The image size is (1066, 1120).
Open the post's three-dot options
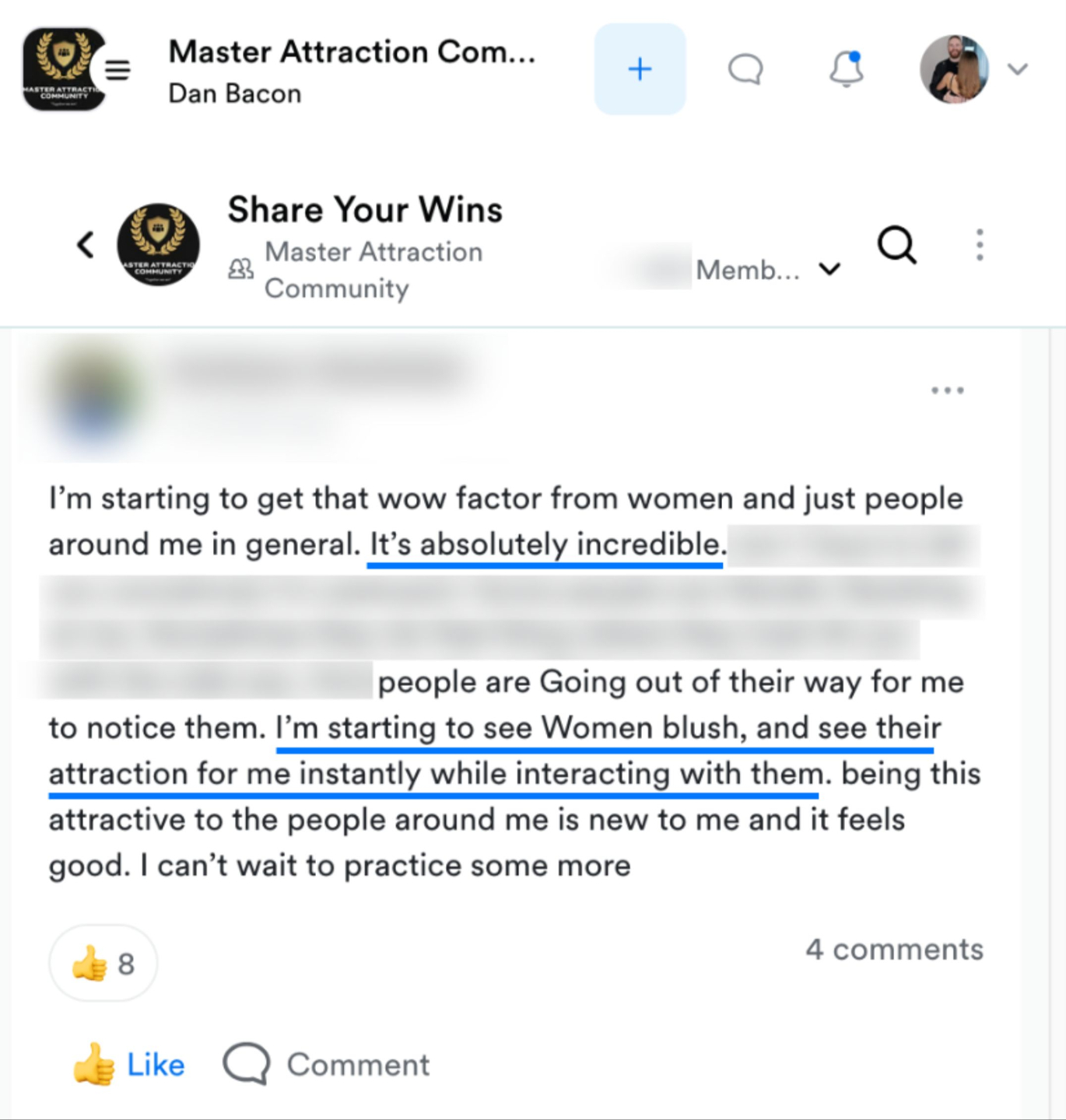pyautogui.click(x=947, y=390)
